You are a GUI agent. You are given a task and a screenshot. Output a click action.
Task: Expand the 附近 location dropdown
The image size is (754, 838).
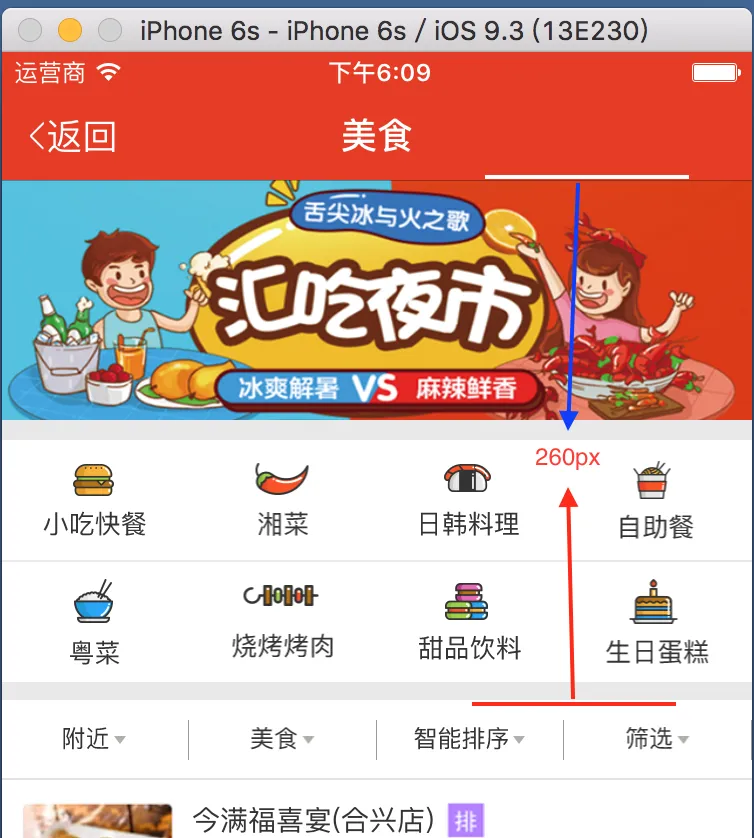[x=94, y=740]
